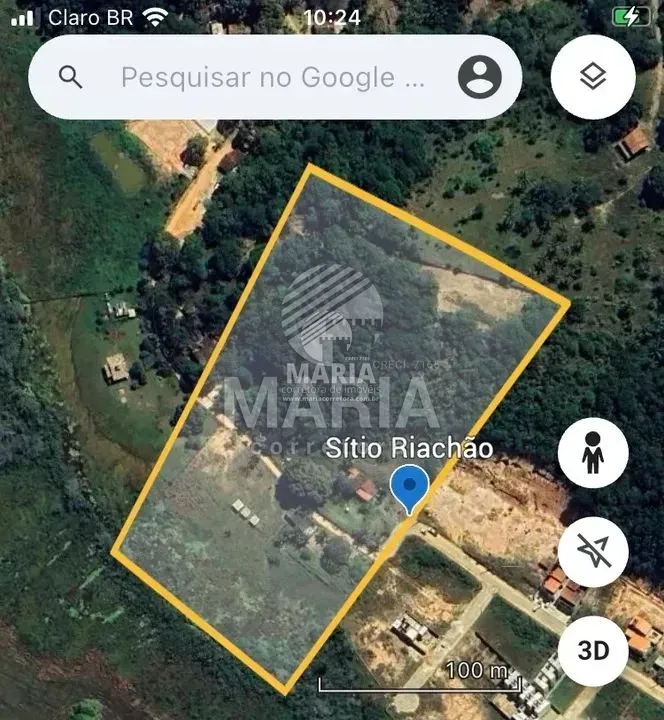This screenshot has height=720, width=664.
Task: Tap the crossed-out location arrow button
Action: point(593,553)
